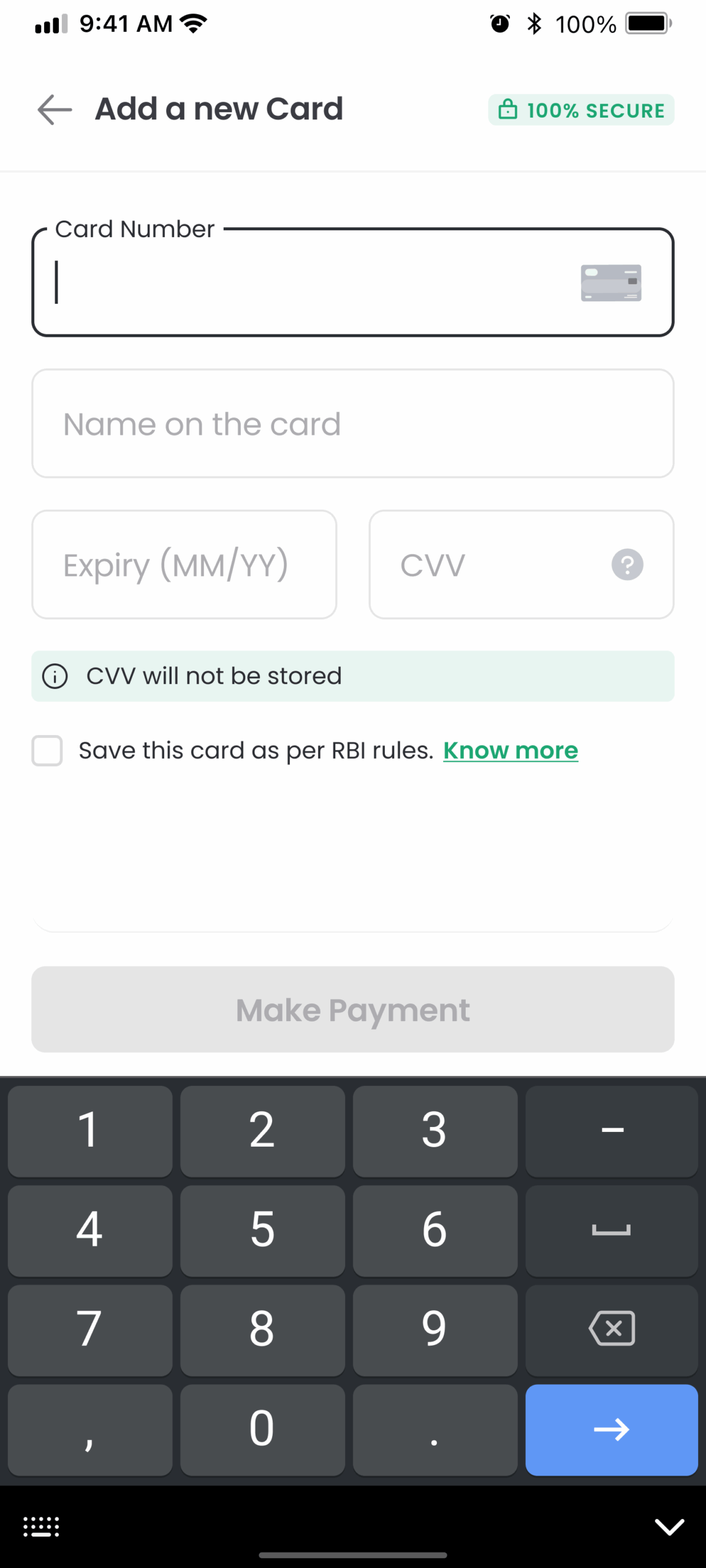
Task: Hide the keyboard with the down chevron
Action: [x=669, y=1527]
